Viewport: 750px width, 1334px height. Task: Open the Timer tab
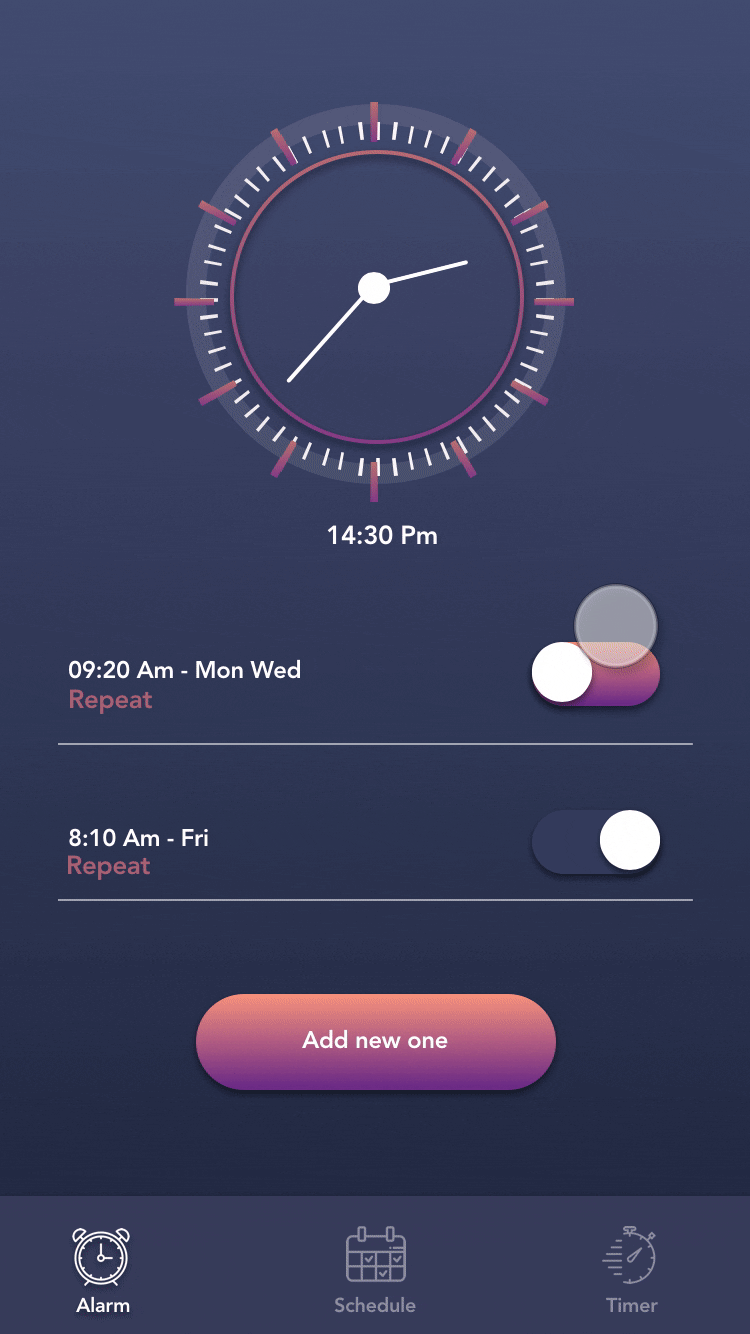(x=631, y=1267)
